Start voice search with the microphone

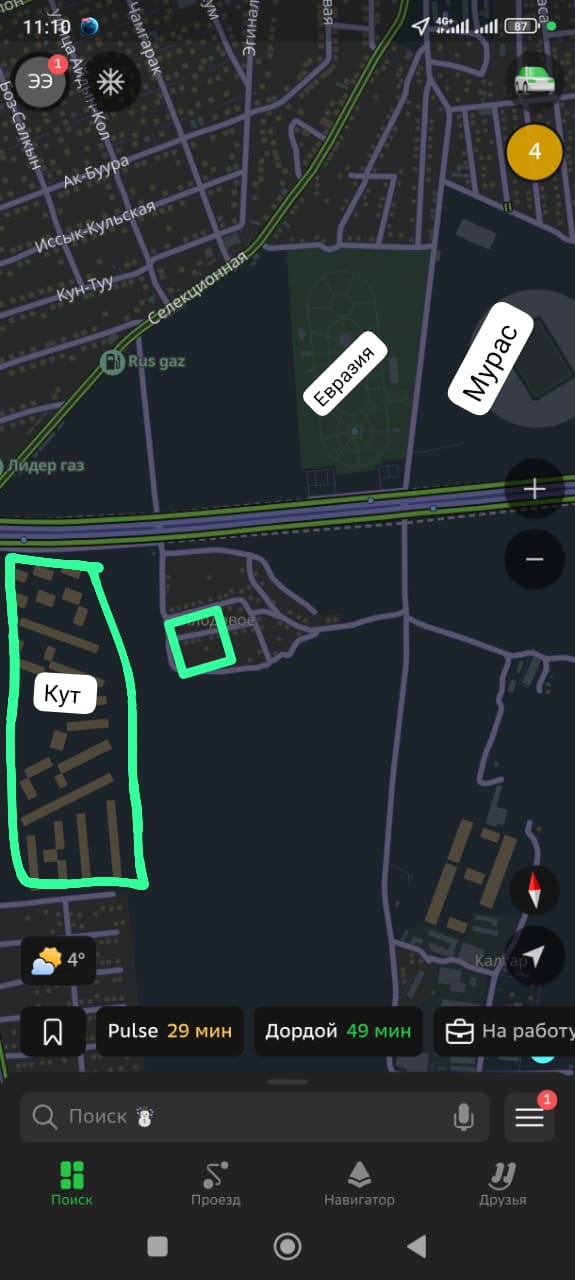pos(463,1117)
